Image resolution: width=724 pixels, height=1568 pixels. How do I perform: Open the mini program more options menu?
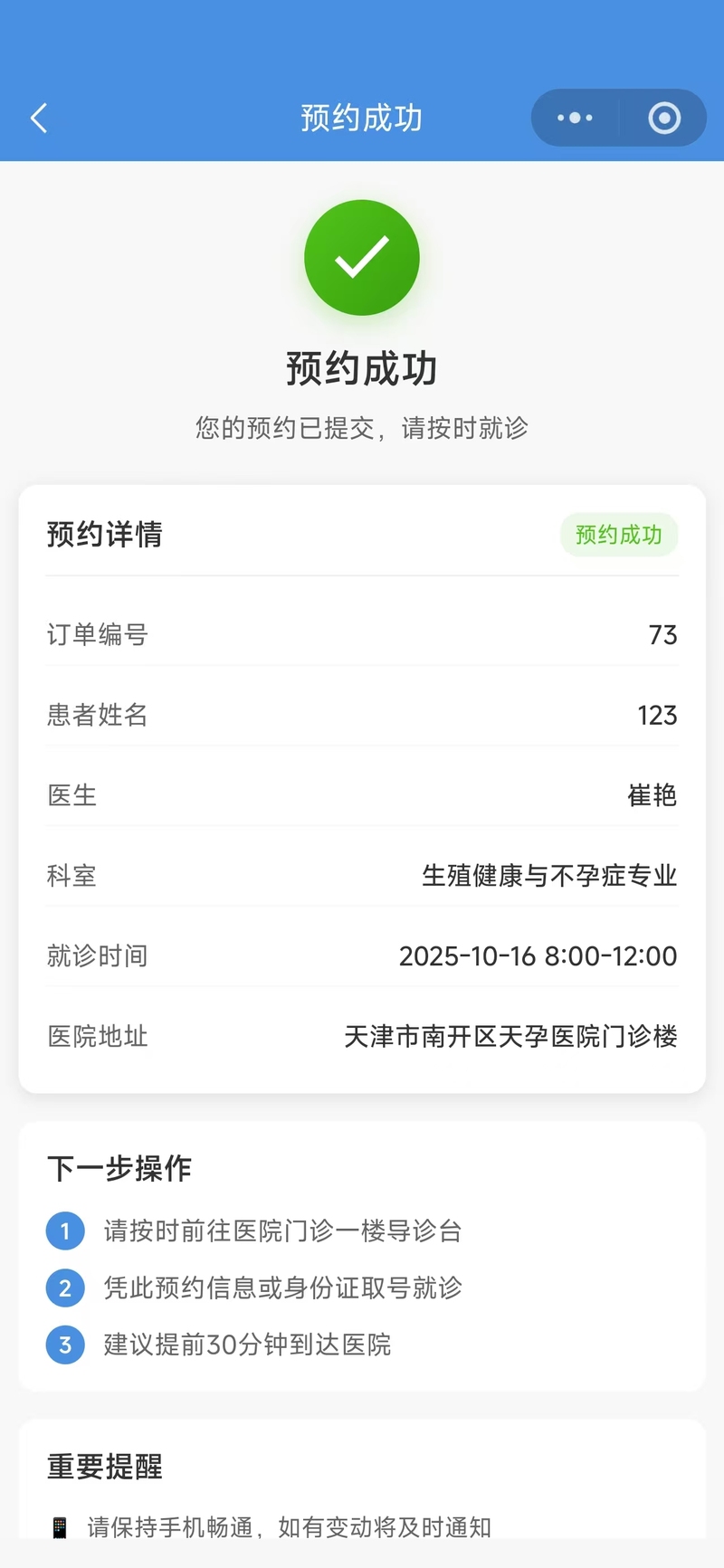click(575, 118)
